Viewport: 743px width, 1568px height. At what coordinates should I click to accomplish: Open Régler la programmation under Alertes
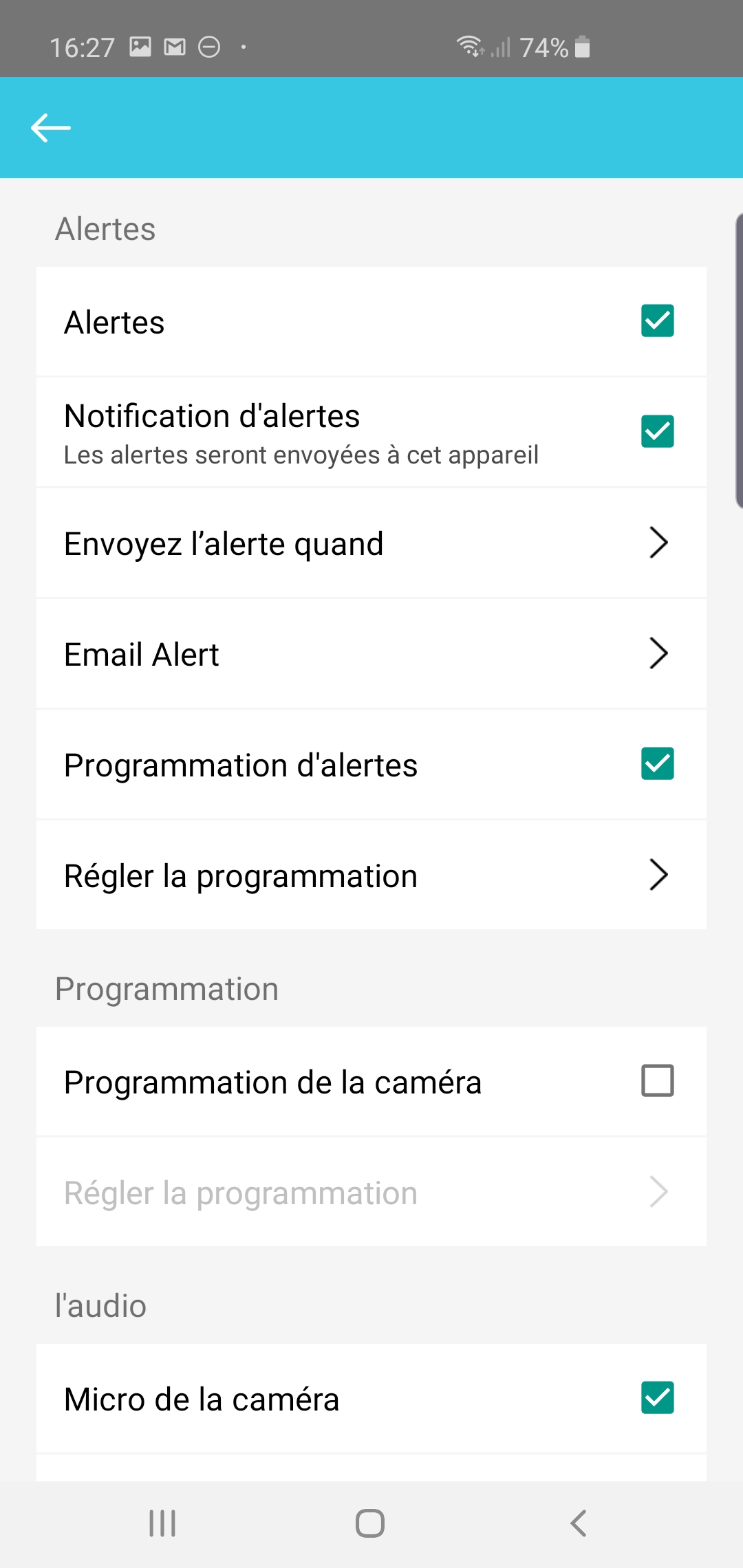click(371, 875)
